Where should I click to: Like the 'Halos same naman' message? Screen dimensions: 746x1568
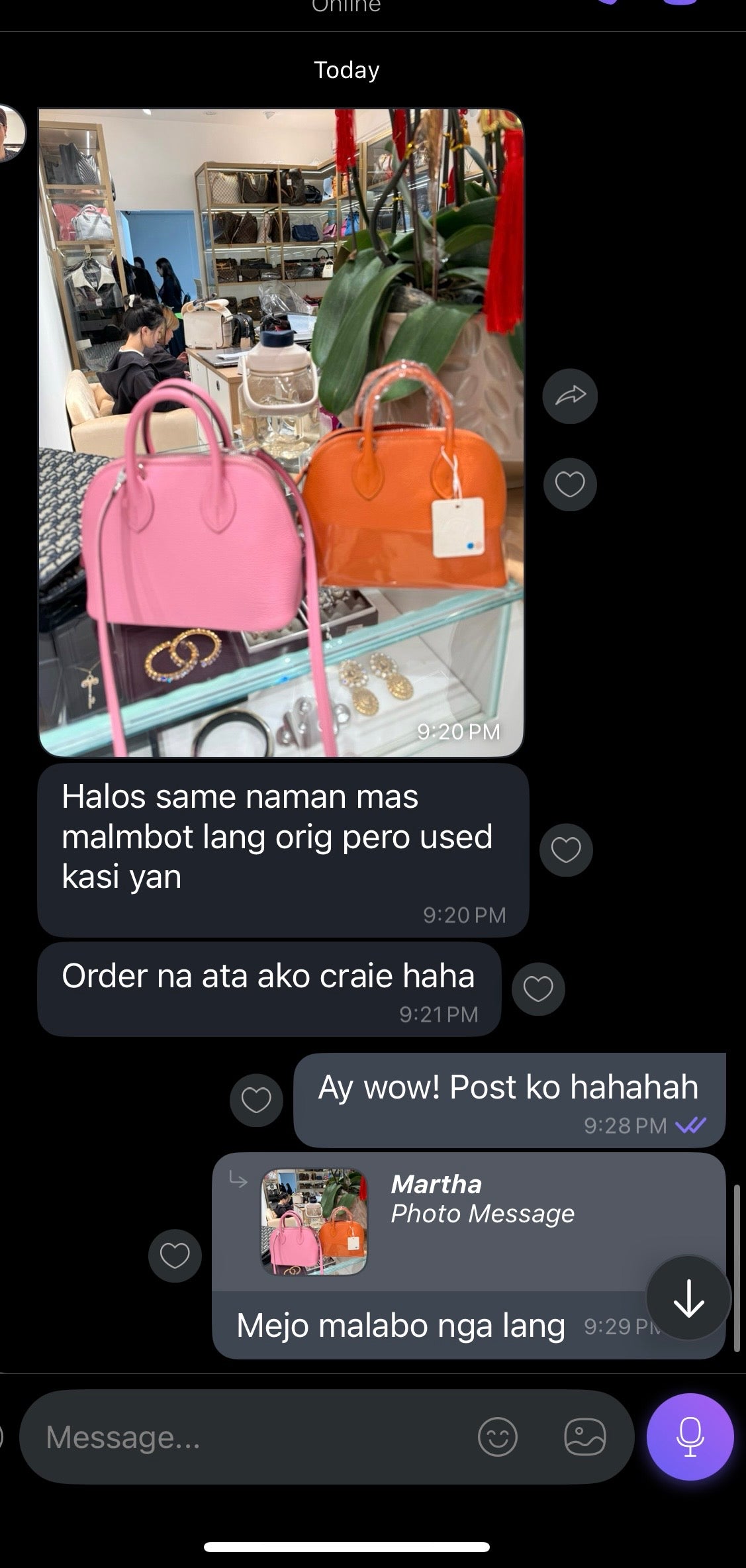tap(566, 850)
